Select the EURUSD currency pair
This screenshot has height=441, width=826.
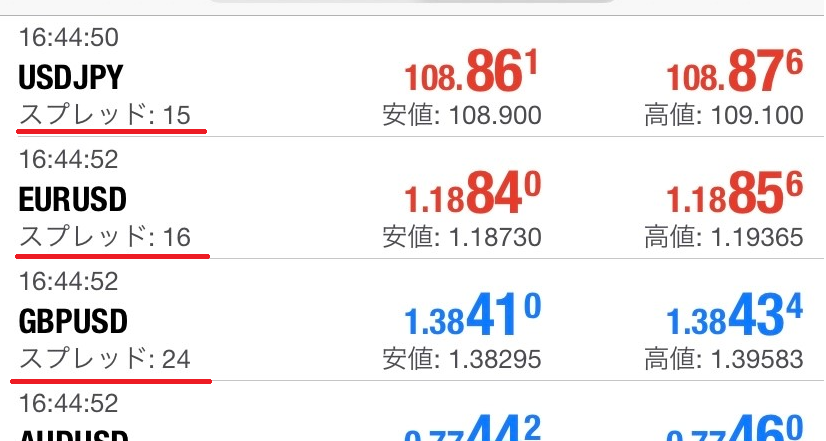72,199
